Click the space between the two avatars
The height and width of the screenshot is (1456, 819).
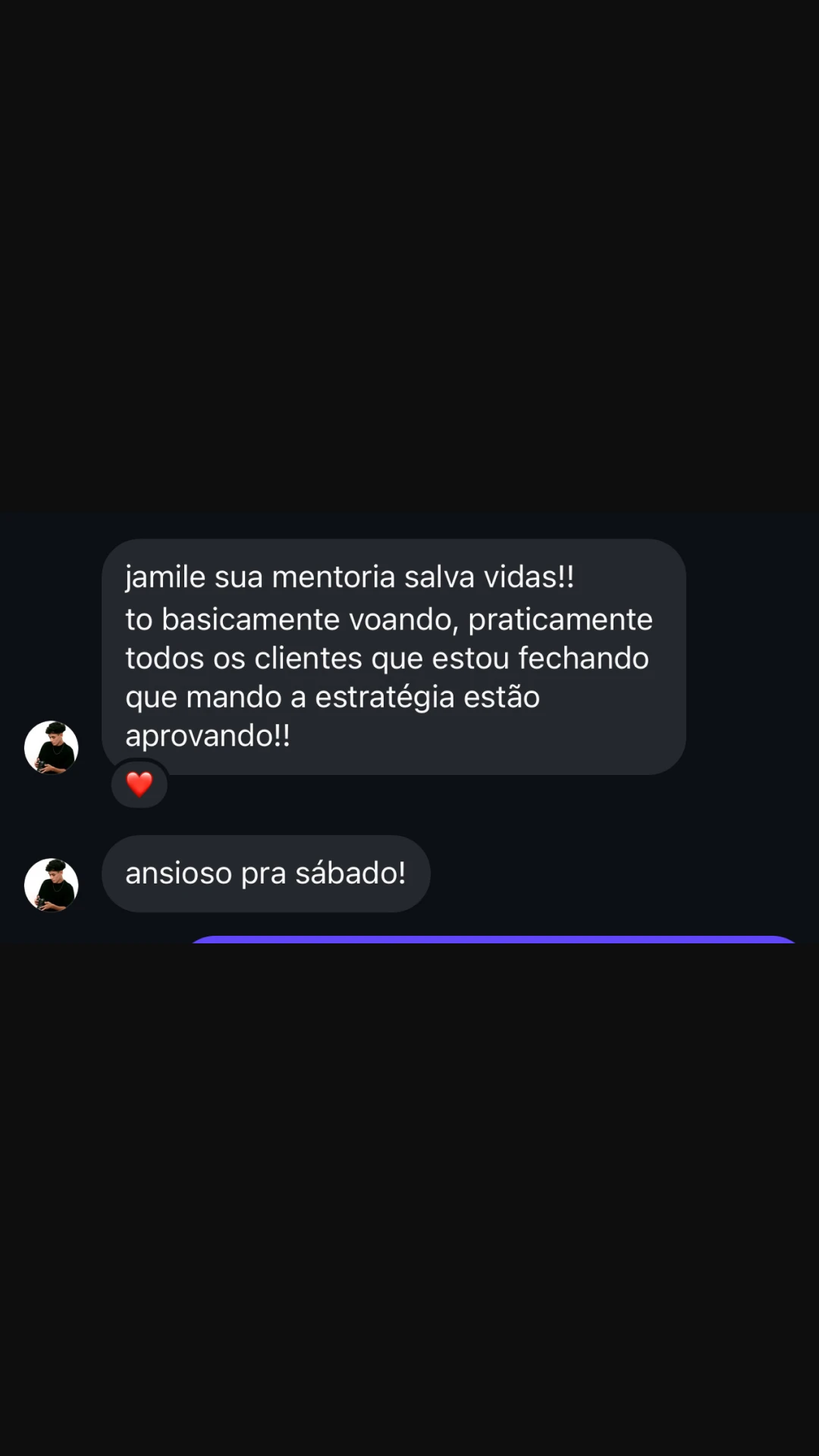[52, 815]
